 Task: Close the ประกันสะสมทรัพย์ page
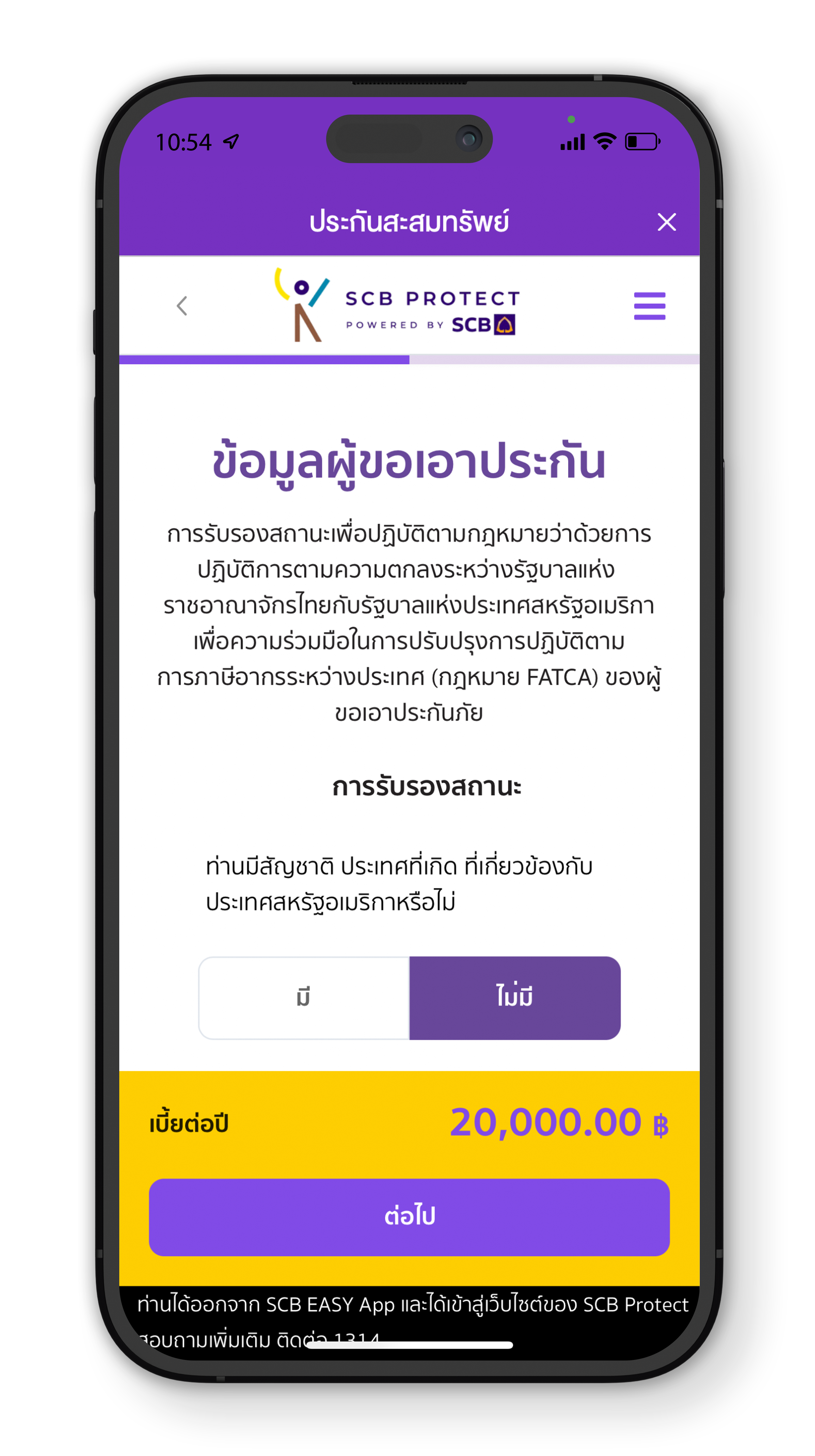pyautogui.click(x=666, y=222)
